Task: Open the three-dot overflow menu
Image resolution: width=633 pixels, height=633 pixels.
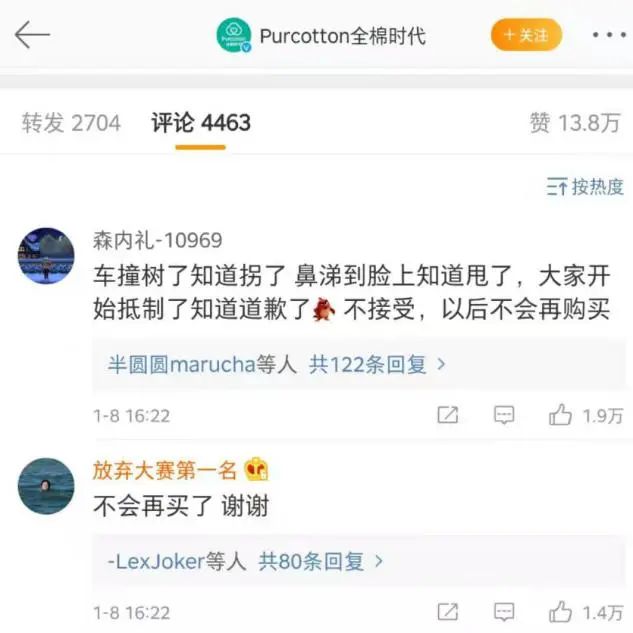Action: pyautogui.click(x=607, y=36)
